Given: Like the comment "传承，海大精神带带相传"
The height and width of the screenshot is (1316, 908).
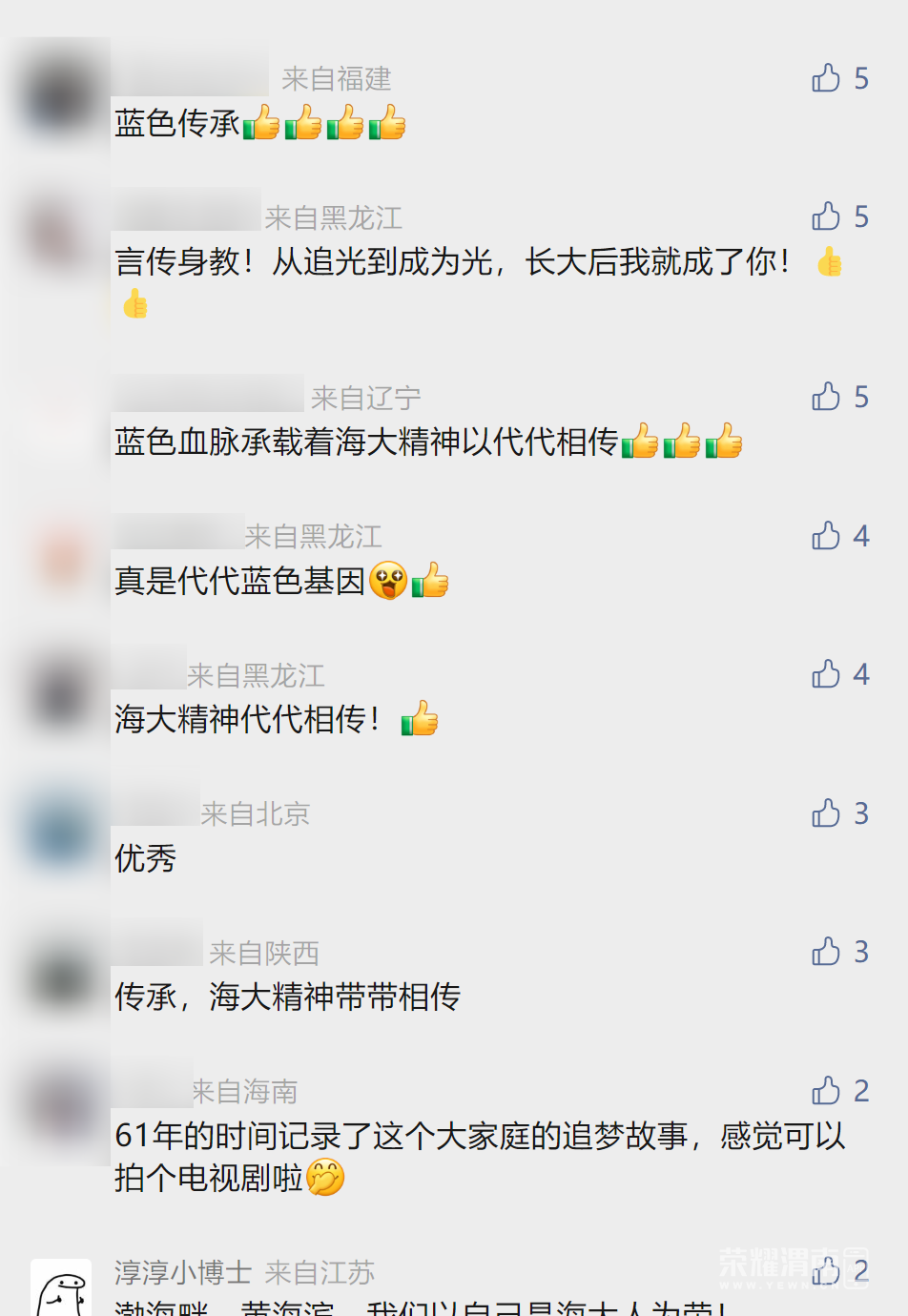Looking at the screenshot, I should click(826, 952).
